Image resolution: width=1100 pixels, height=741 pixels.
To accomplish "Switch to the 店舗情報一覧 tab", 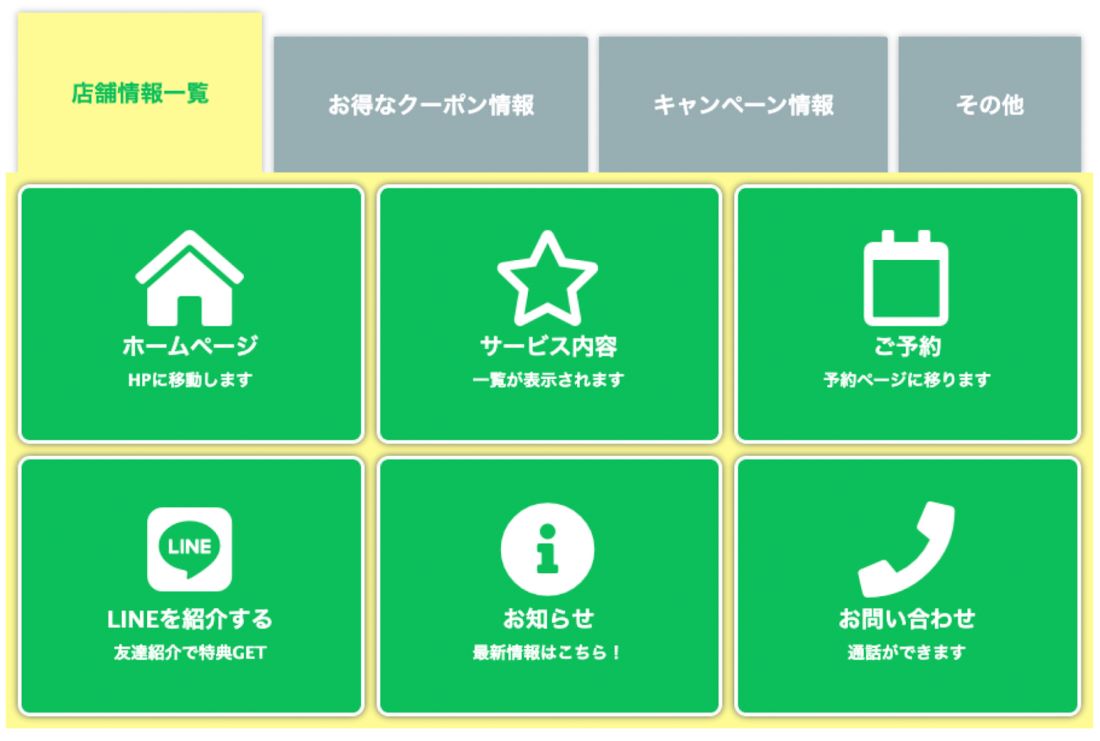I will 139,94.
